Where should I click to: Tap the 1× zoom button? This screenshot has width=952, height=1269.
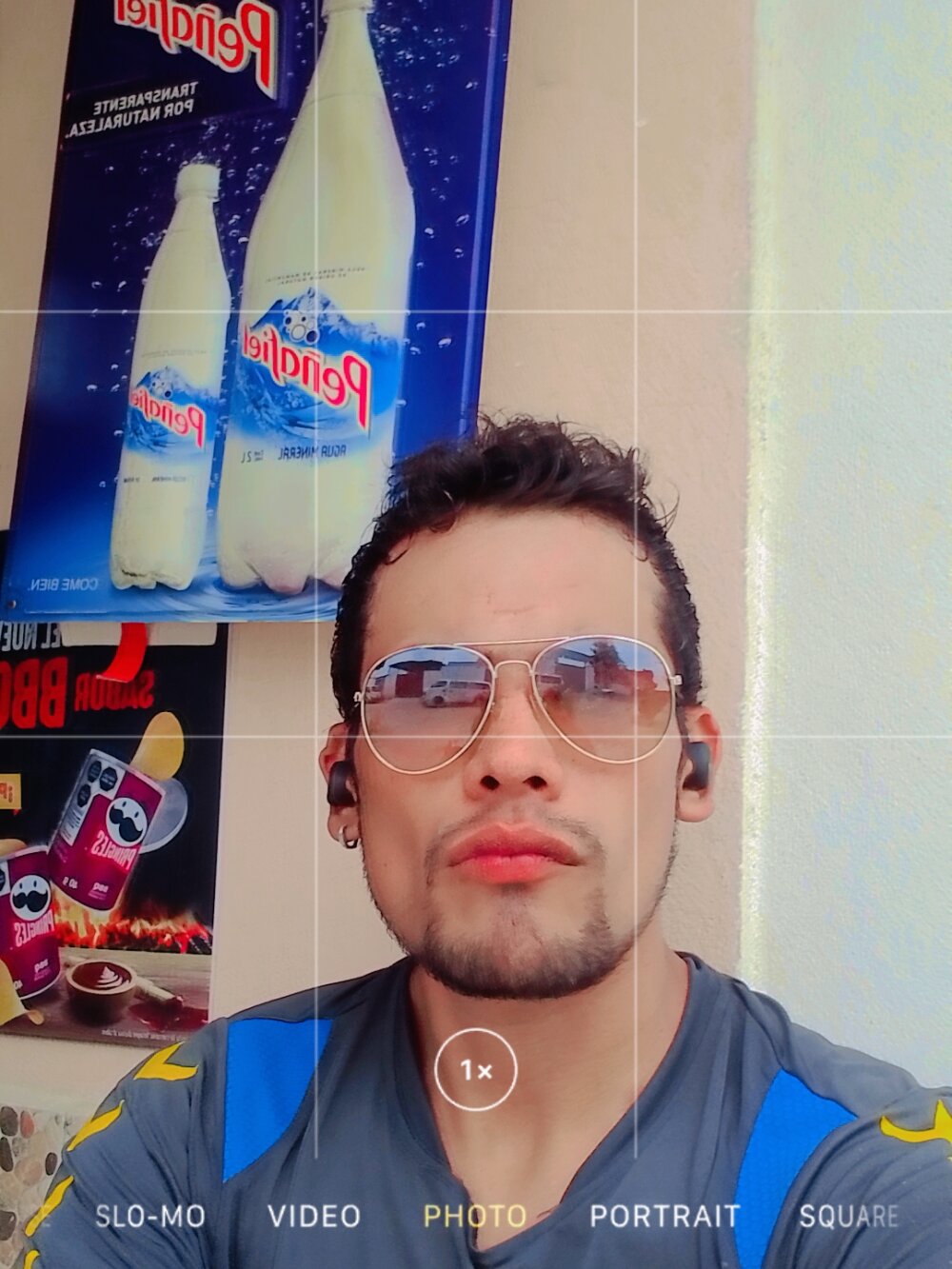pyautogui.click(x=476, y=1070)
